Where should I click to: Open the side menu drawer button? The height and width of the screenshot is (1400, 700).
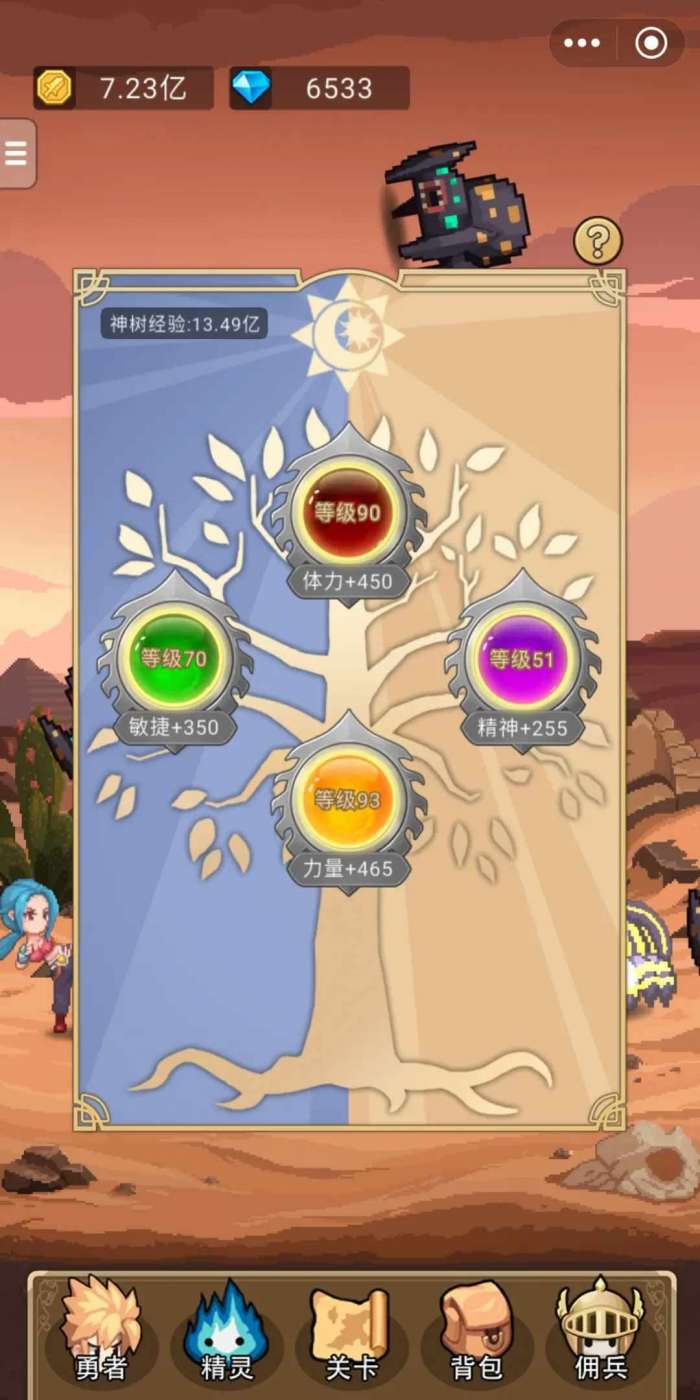click(16, 153)
